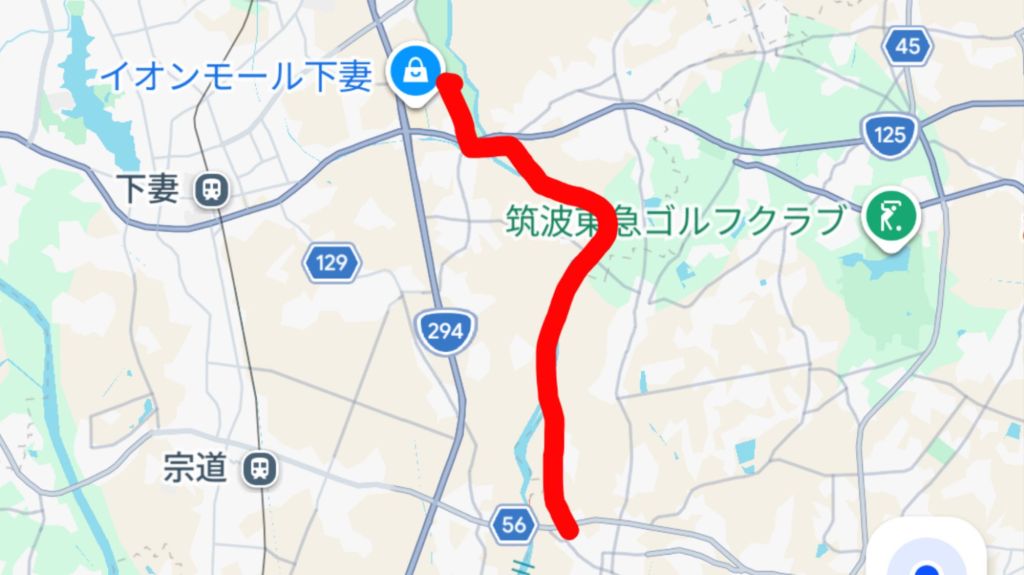1024x575 pixels.
Task: Center the map on my location
Action: pos(927,555)
